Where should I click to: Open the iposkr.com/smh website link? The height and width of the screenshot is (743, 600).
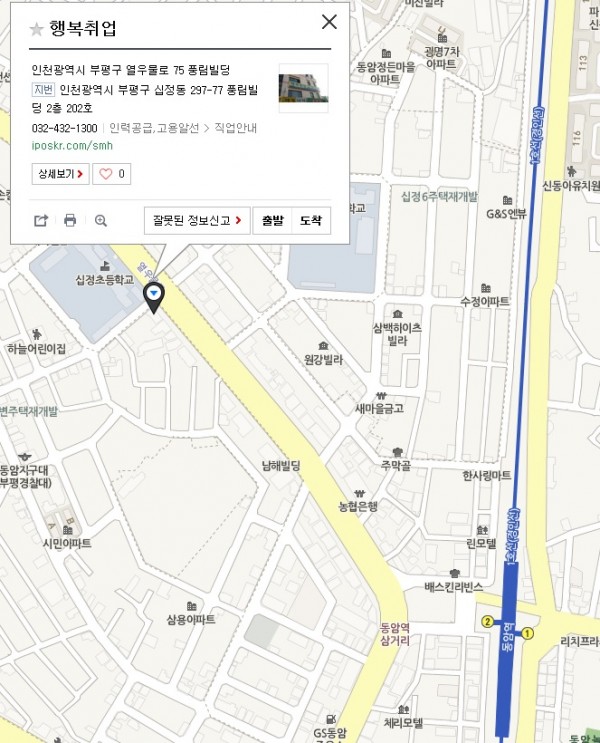66,145
